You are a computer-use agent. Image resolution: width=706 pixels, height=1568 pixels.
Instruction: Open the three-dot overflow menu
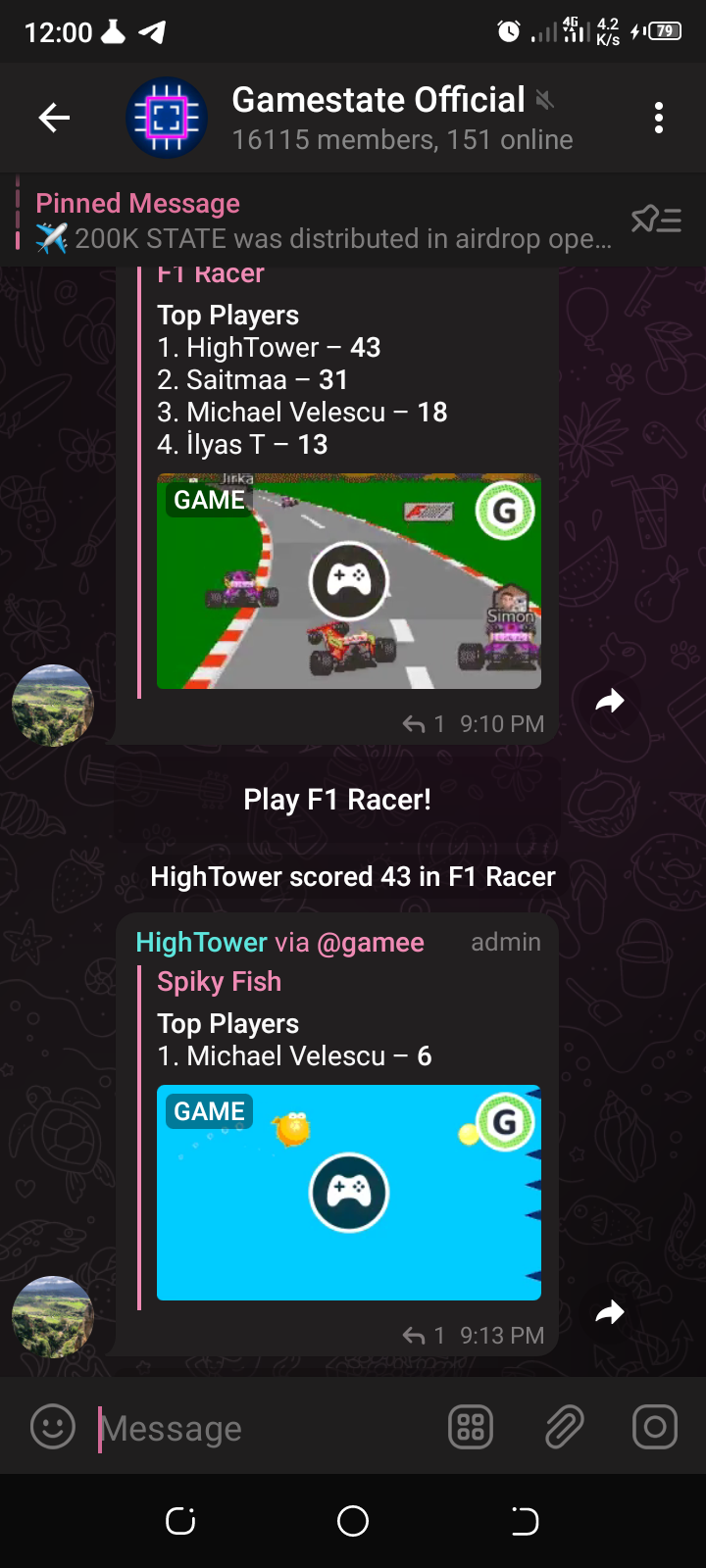(x=659, y=119)
